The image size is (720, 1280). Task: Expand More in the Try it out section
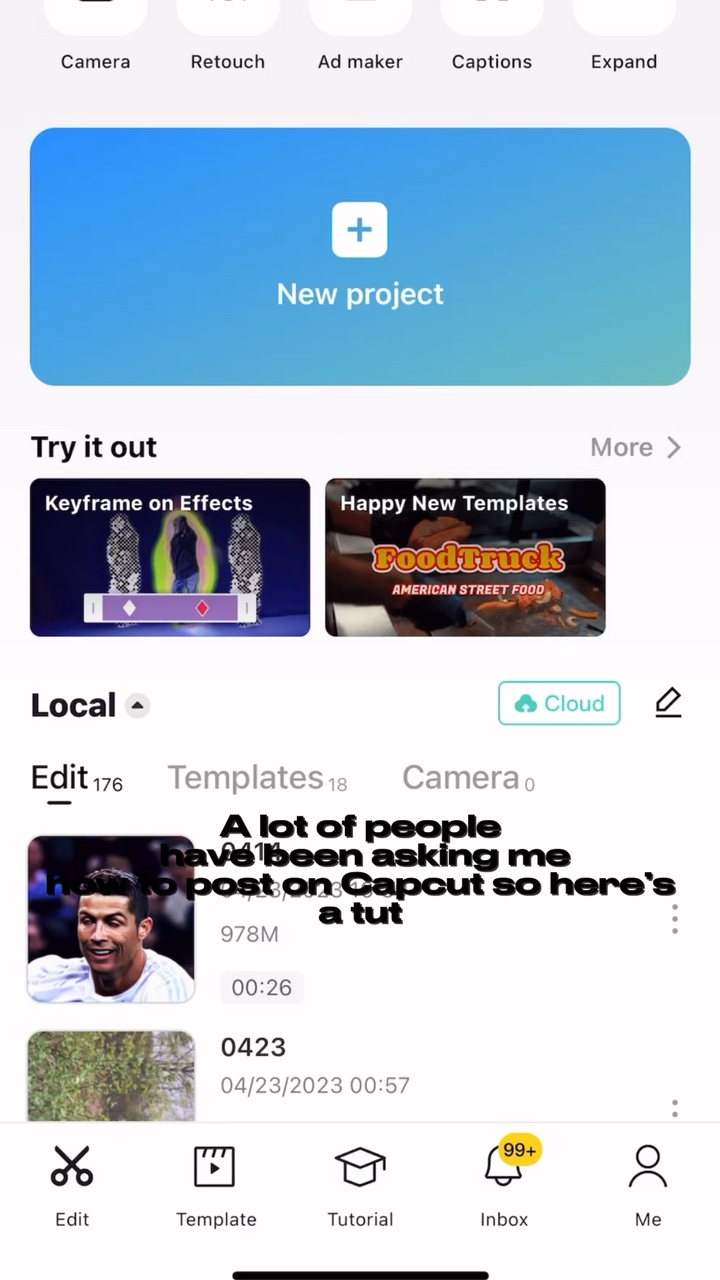637,447
